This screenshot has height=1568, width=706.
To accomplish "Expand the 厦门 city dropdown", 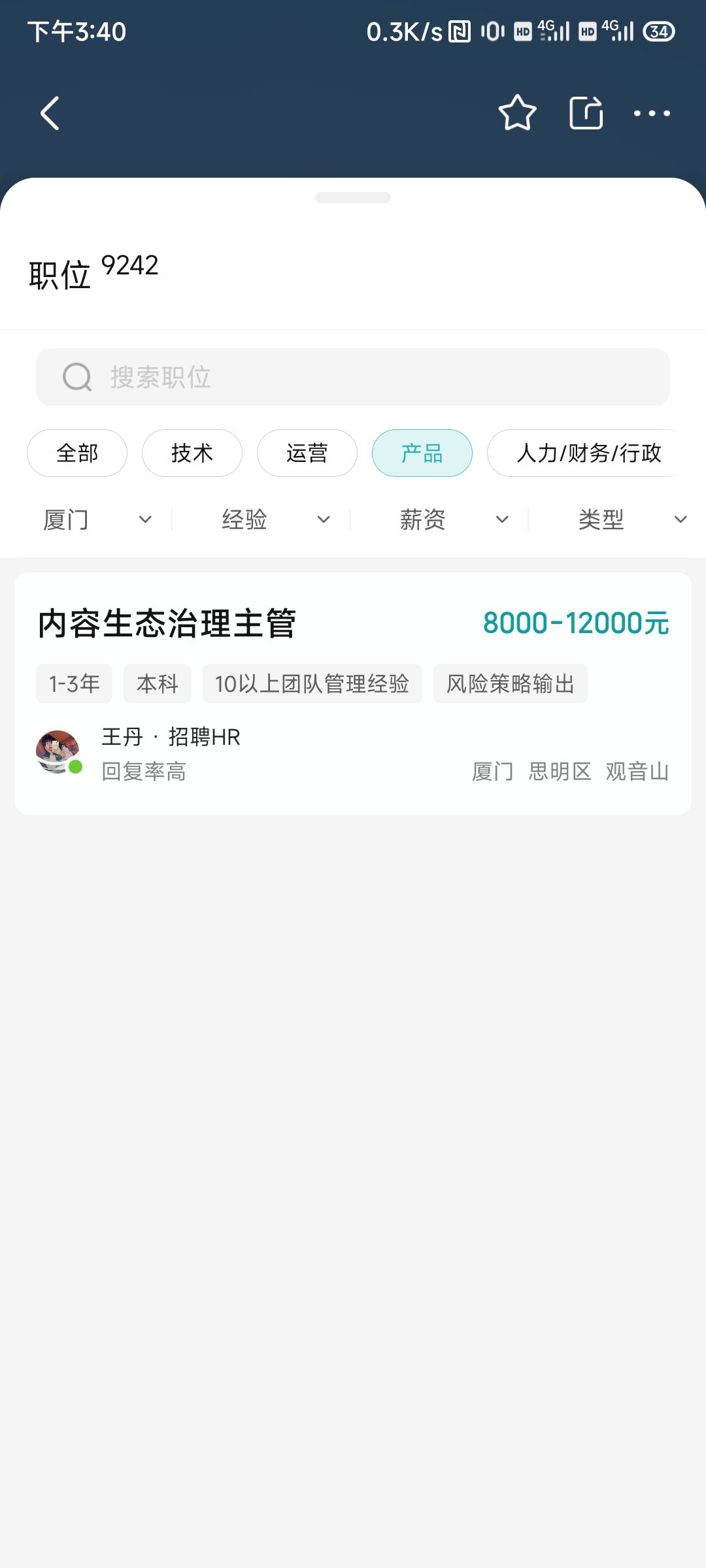I will coord(97,519).
